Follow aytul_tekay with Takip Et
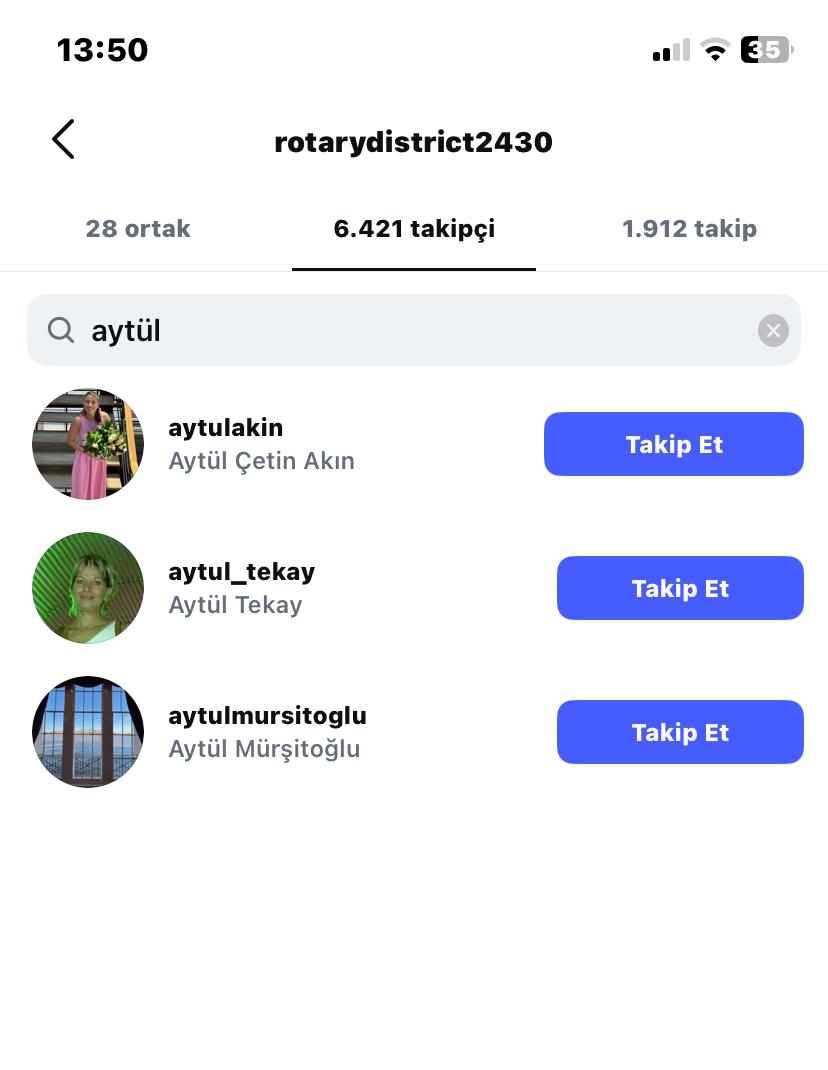Image resolution: width=828 pixels, height=1070 pixels. [680, 589]
